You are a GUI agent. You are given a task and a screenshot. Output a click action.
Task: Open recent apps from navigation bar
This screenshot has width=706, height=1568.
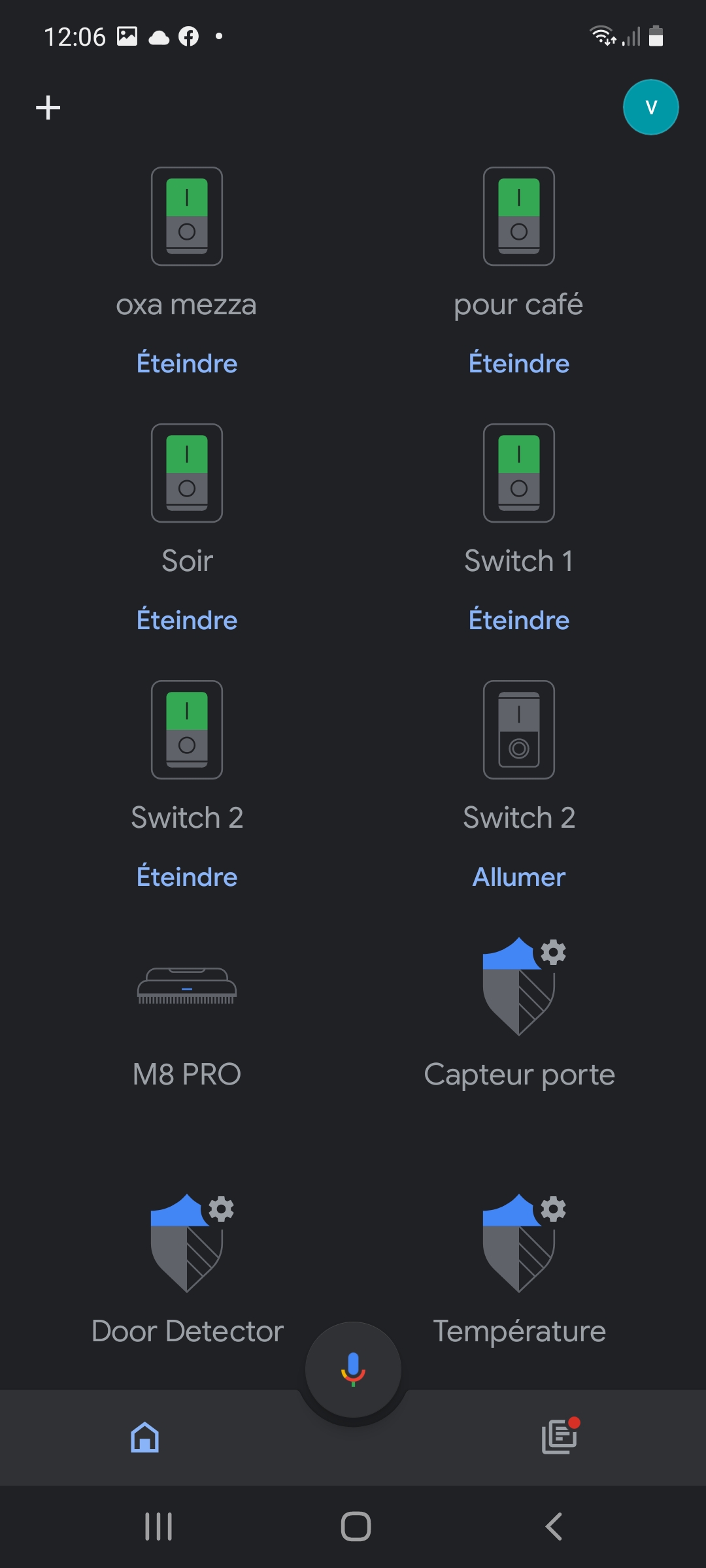158,1527
